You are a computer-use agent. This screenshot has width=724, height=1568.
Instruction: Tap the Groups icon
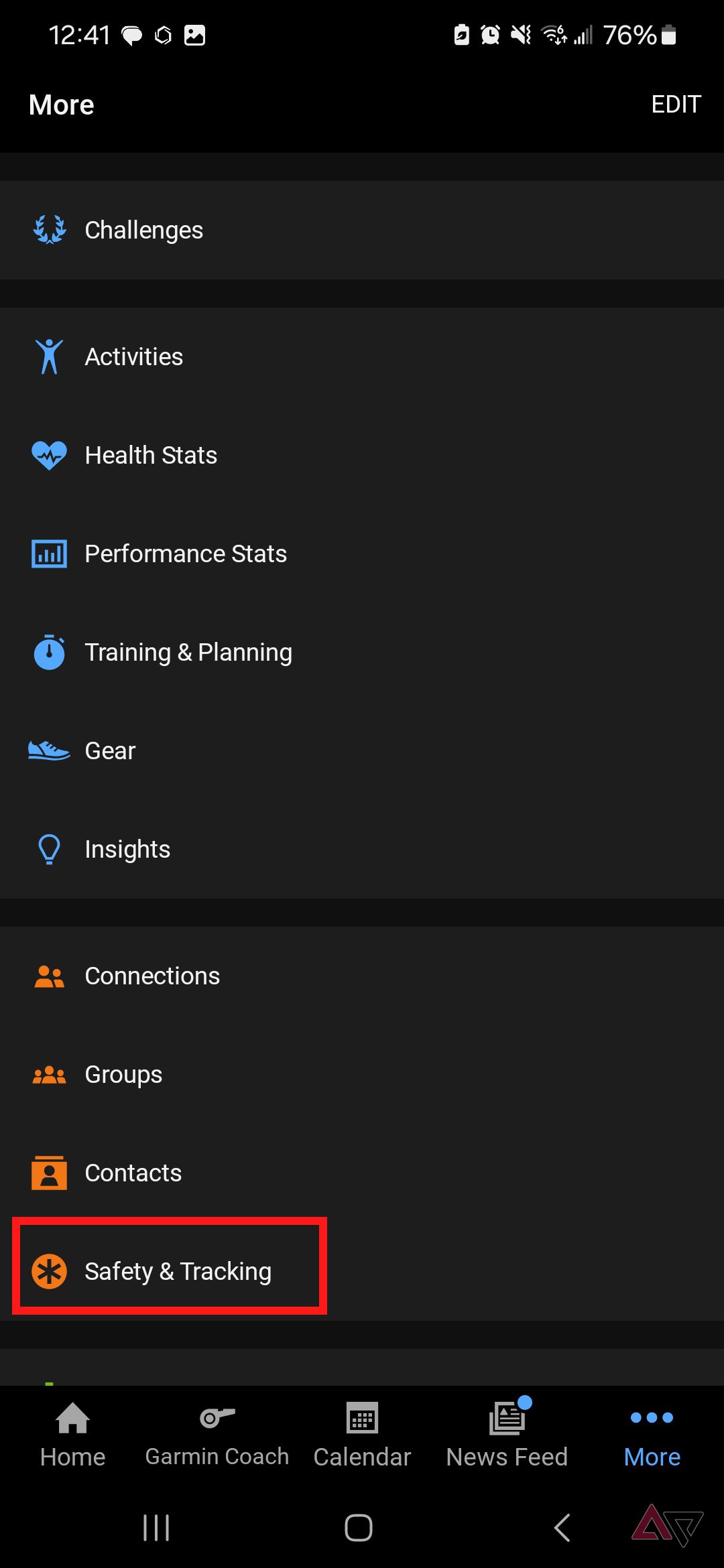pos(49,1073)
